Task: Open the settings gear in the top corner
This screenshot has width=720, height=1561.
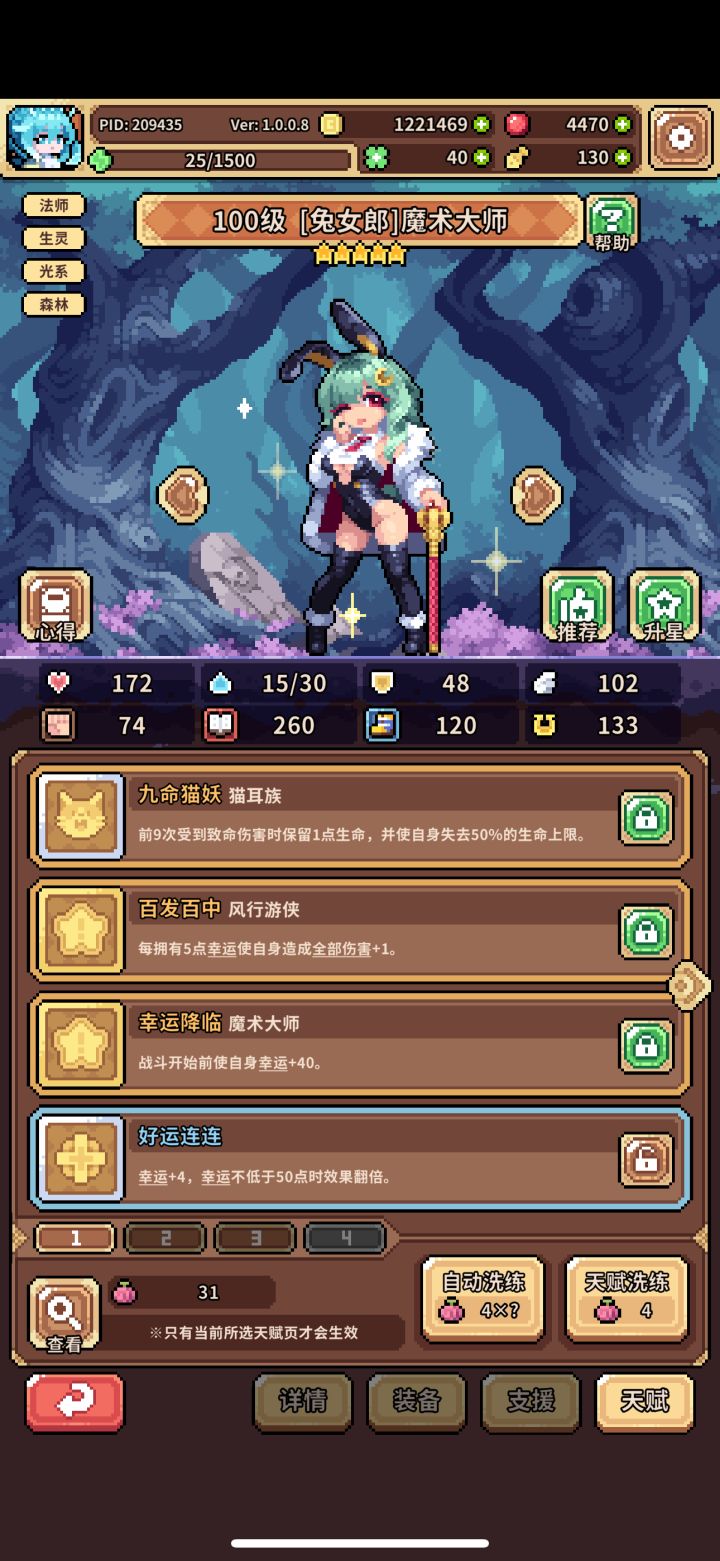Action: point(683,137)
